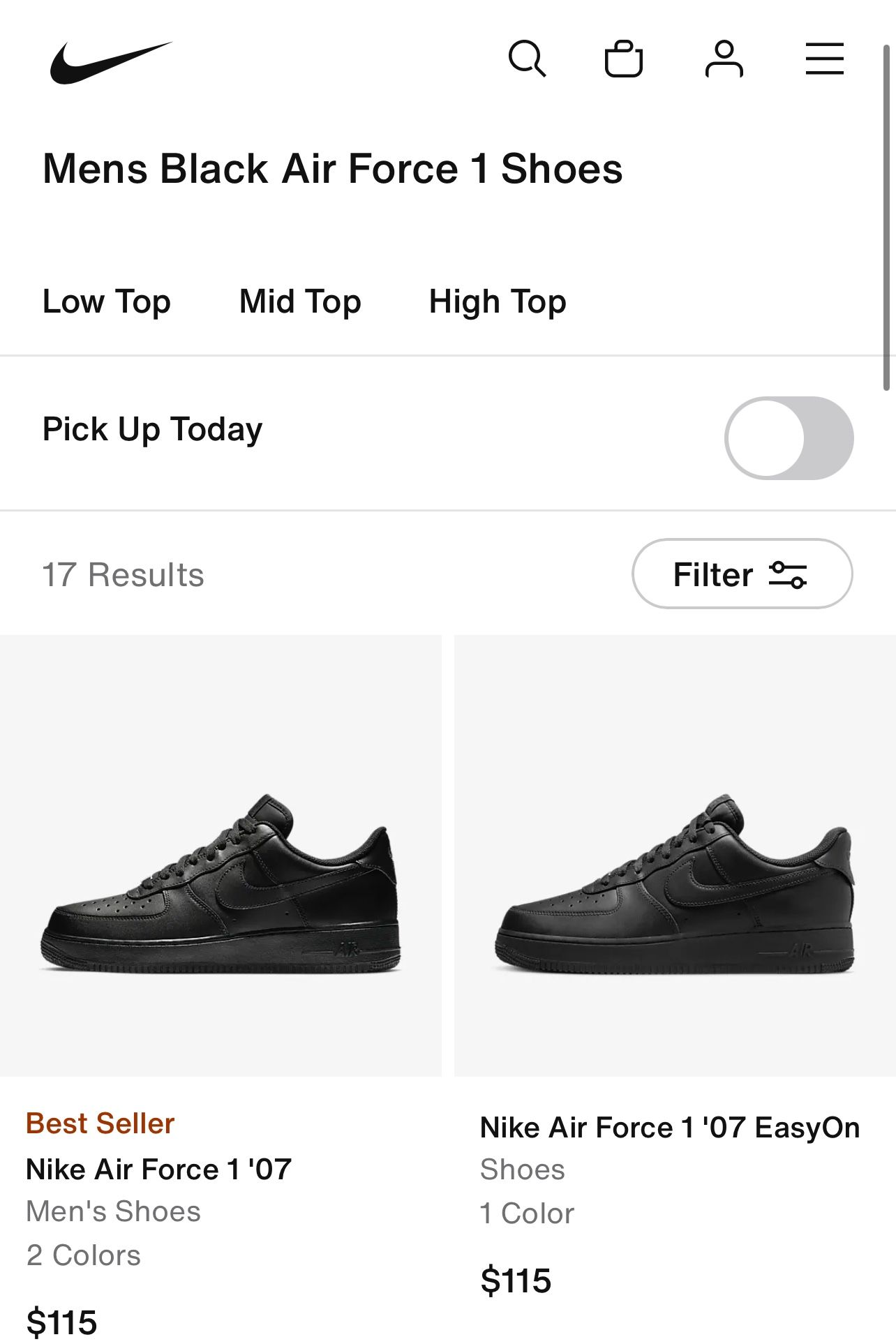Open the search icon
The height and width of the screenshot is (1344, 896).
pyautogui.click(x=527, y=59)
